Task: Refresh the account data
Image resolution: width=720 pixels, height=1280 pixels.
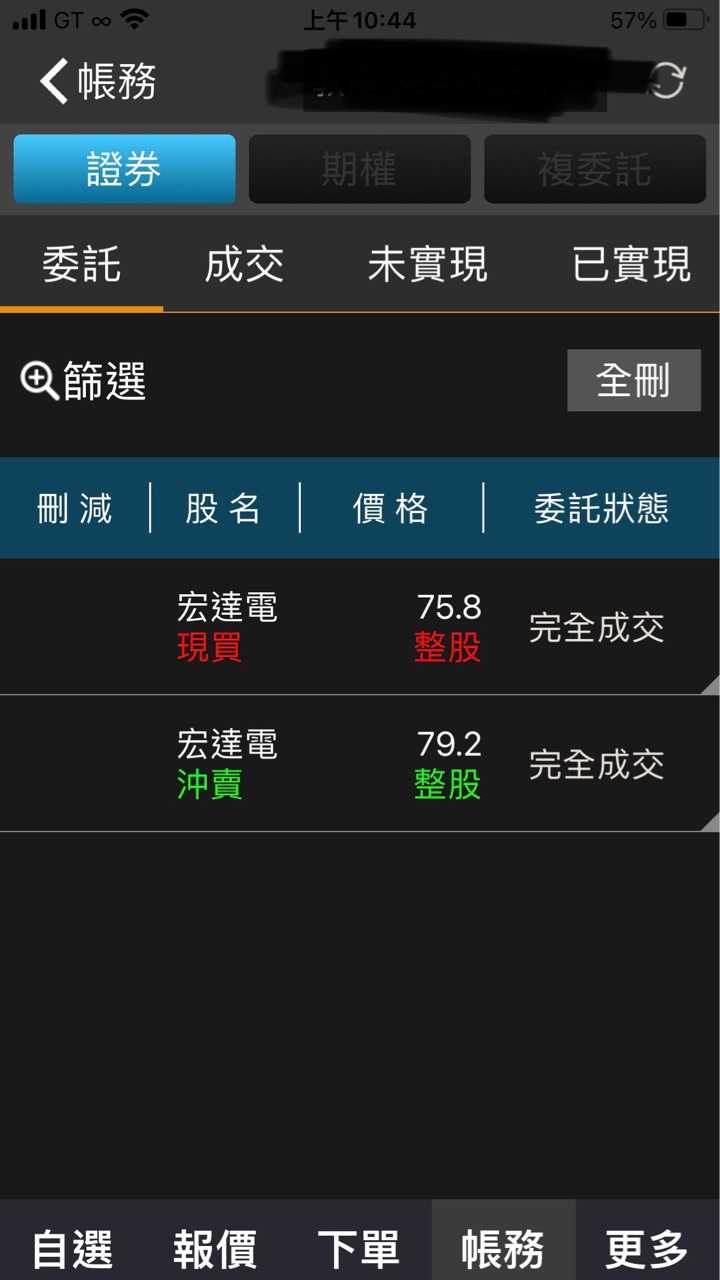Action: click(666, 80)
